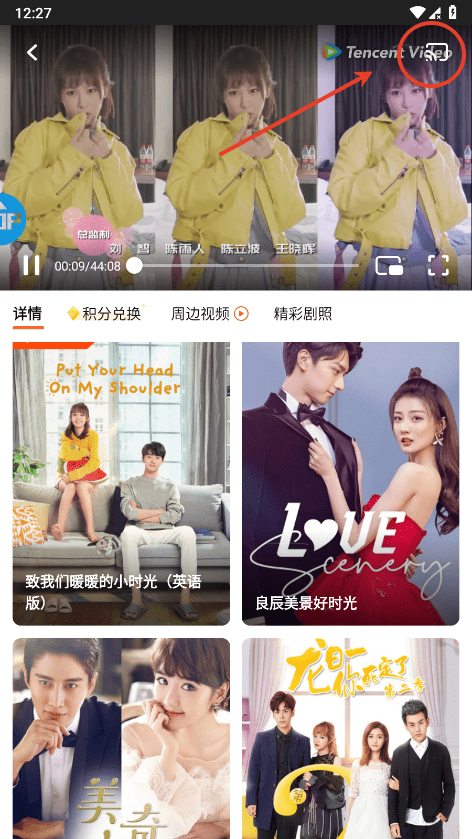Pause the playing video
Screen dimensions: 472x839
point(32,265)
